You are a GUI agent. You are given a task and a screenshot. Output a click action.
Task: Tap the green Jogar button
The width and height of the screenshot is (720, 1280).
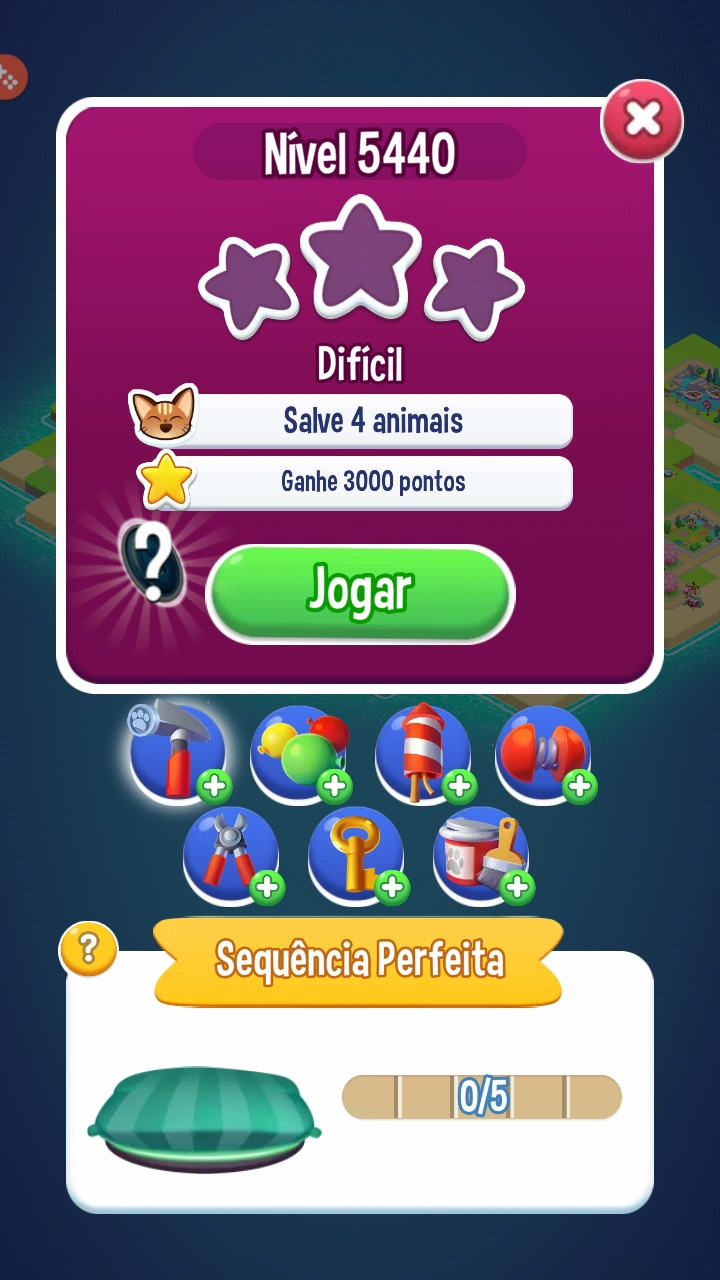click(360, 592)
